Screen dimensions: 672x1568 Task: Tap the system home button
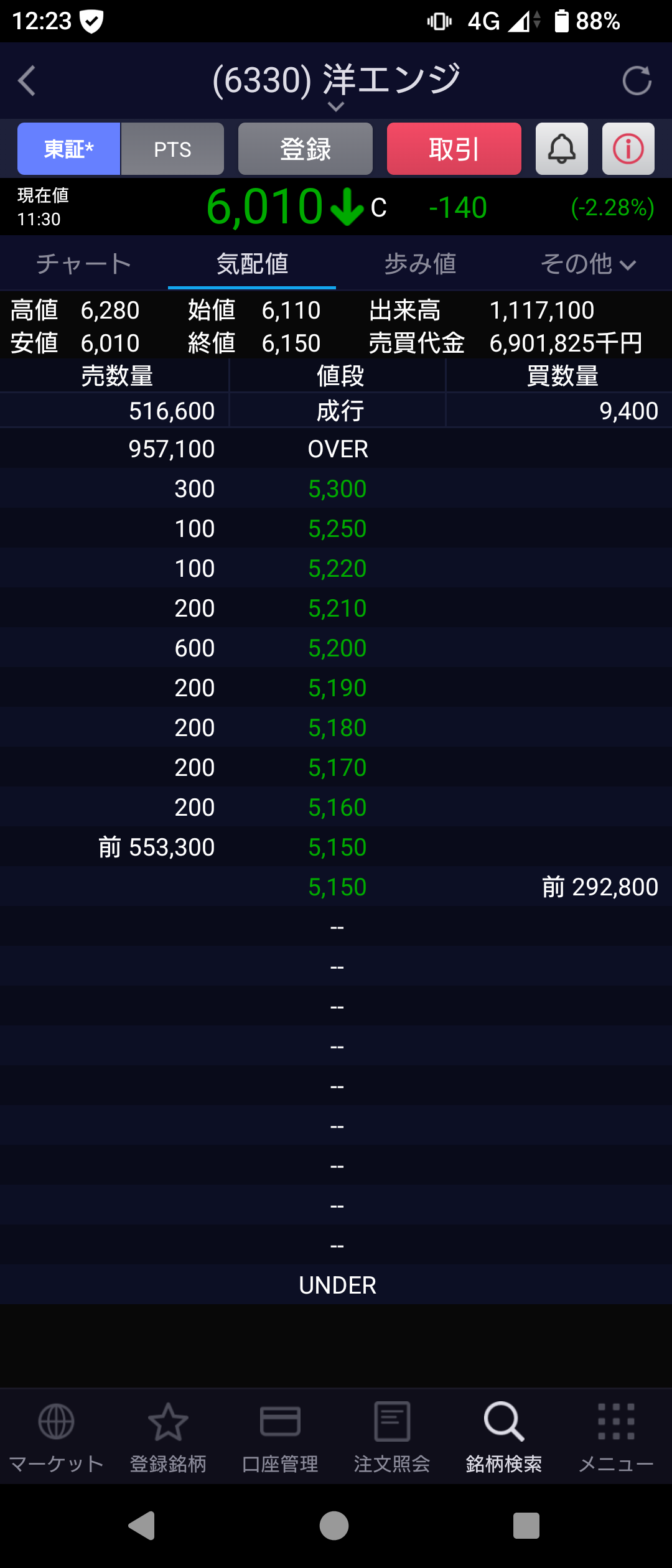[x=334, y=1526]
